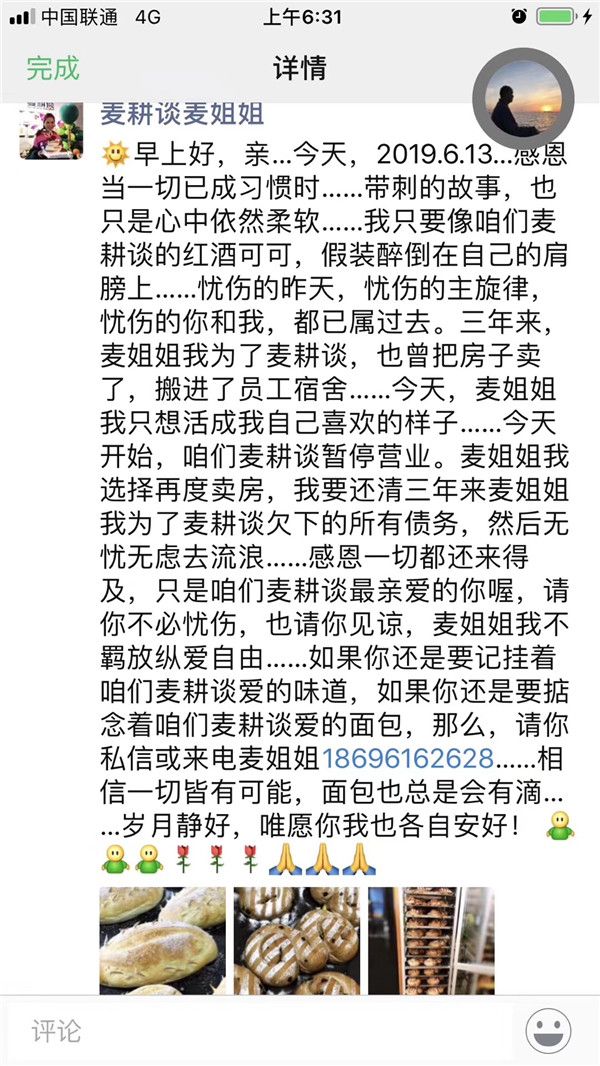Image resolution: width=600 pixels, height=1066 pixels.
Task: Open the first bread loaf photo
Action: [x=163, y=940]
